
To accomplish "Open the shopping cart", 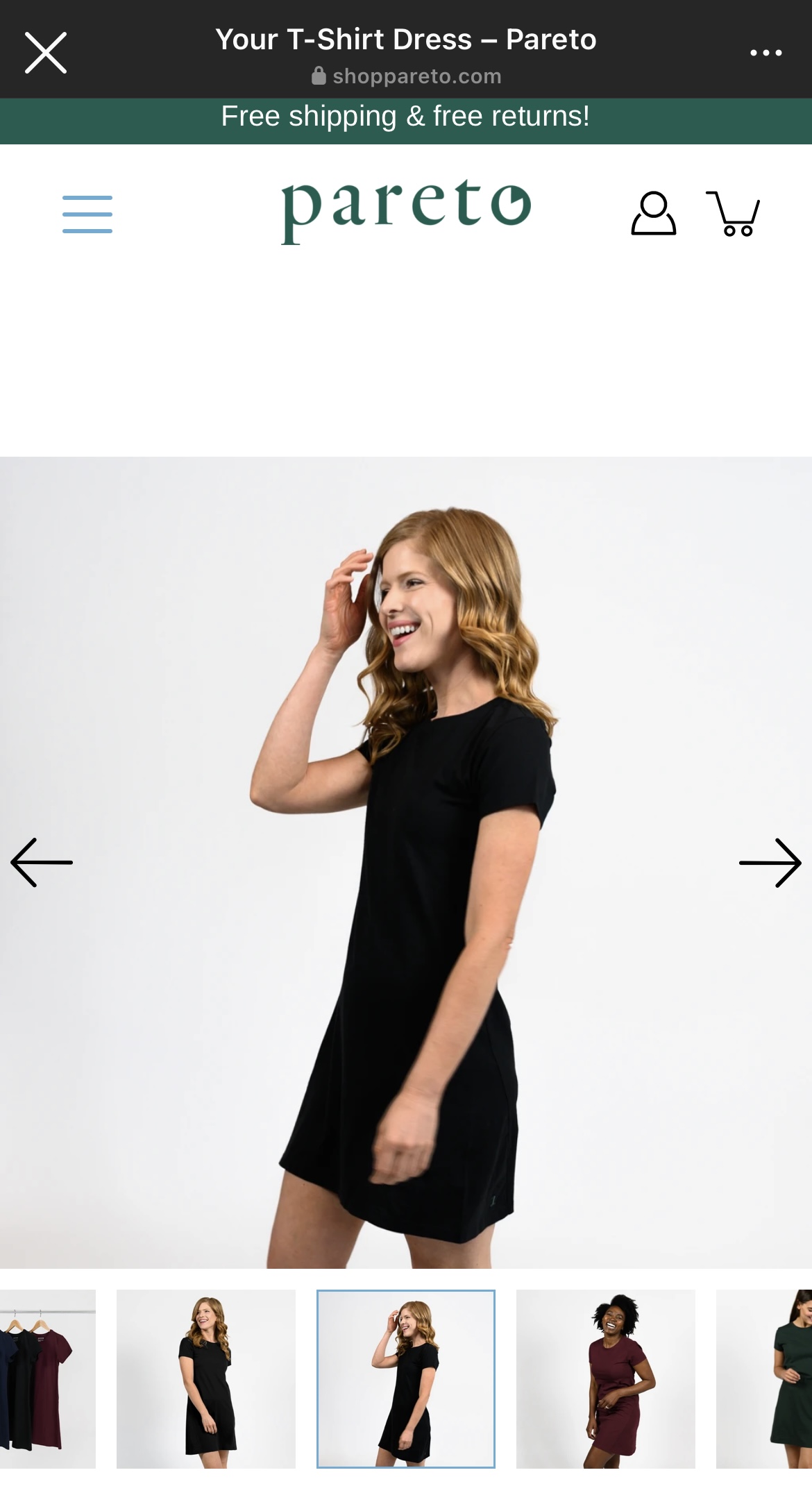I will 734,214.
